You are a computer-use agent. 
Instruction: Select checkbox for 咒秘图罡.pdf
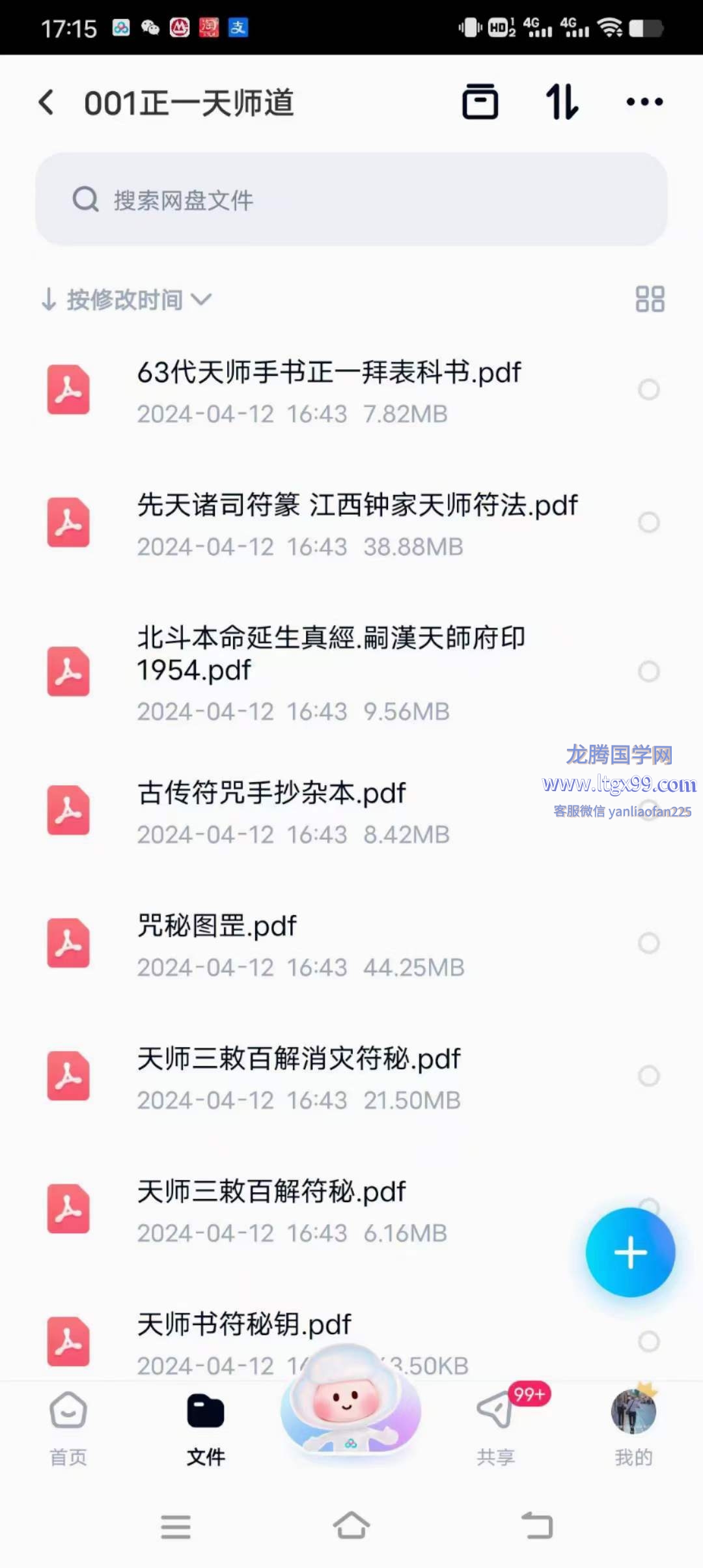pyautogui.click(x=648, y=943)
